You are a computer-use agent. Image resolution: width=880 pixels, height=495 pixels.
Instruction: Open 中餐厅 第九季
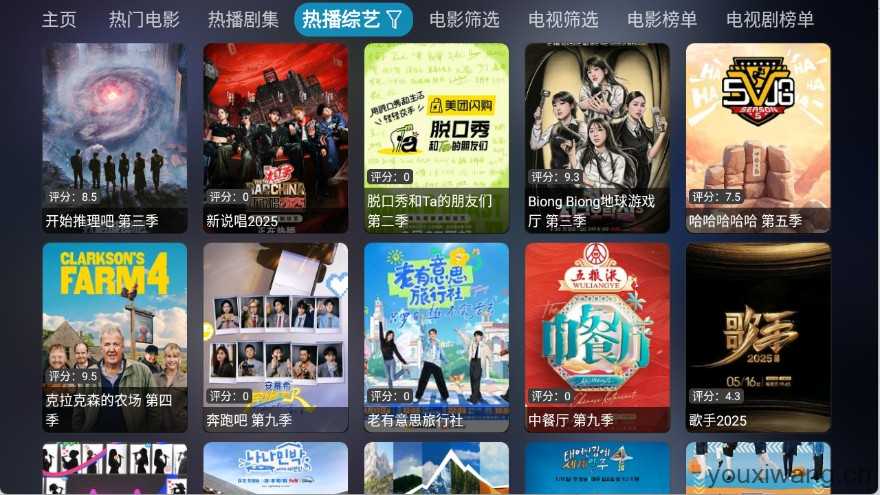(x=597, y=337)
